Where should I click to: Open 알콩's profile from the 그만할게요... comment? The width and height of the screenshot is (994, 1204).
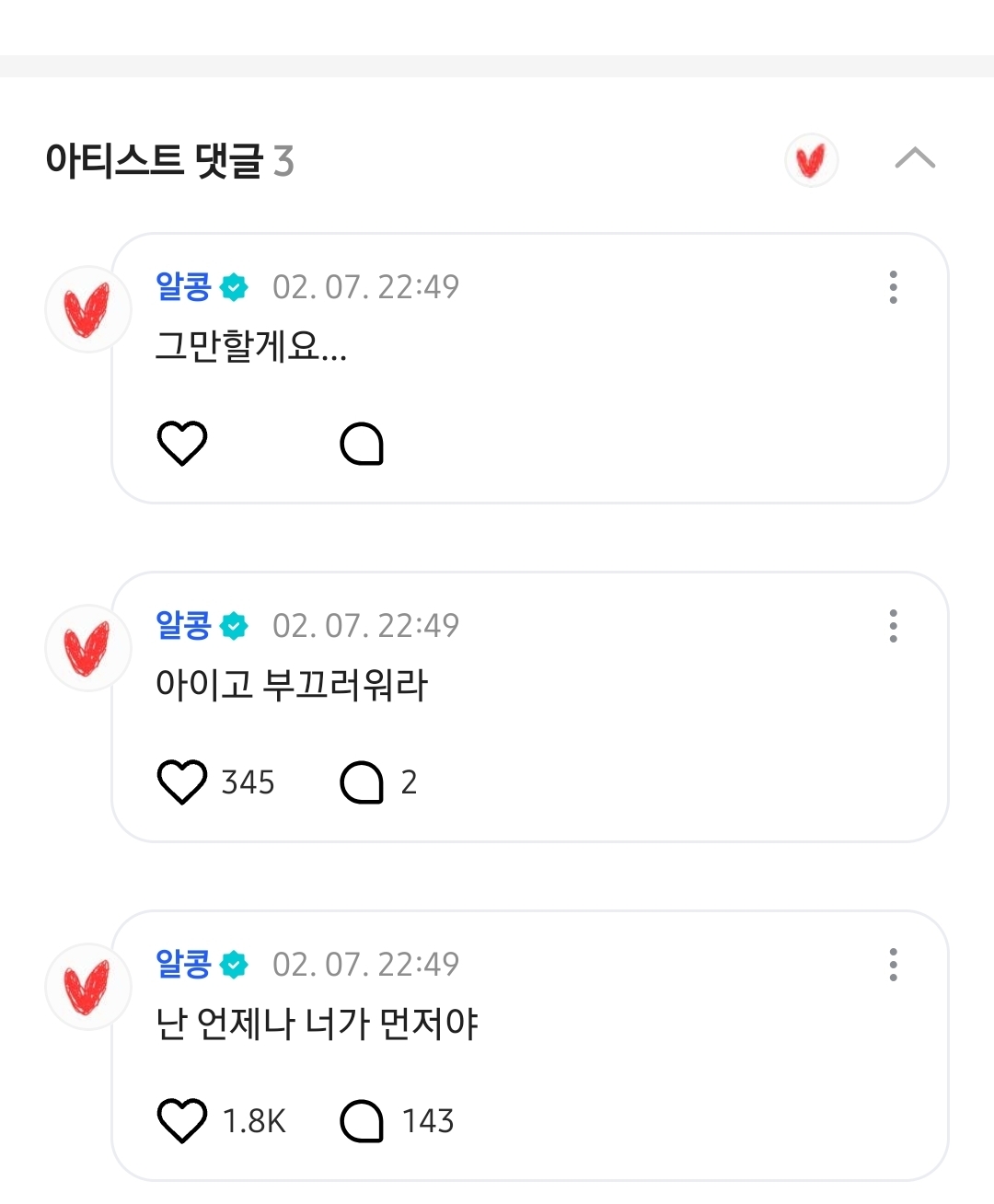[x=184, y=287]
